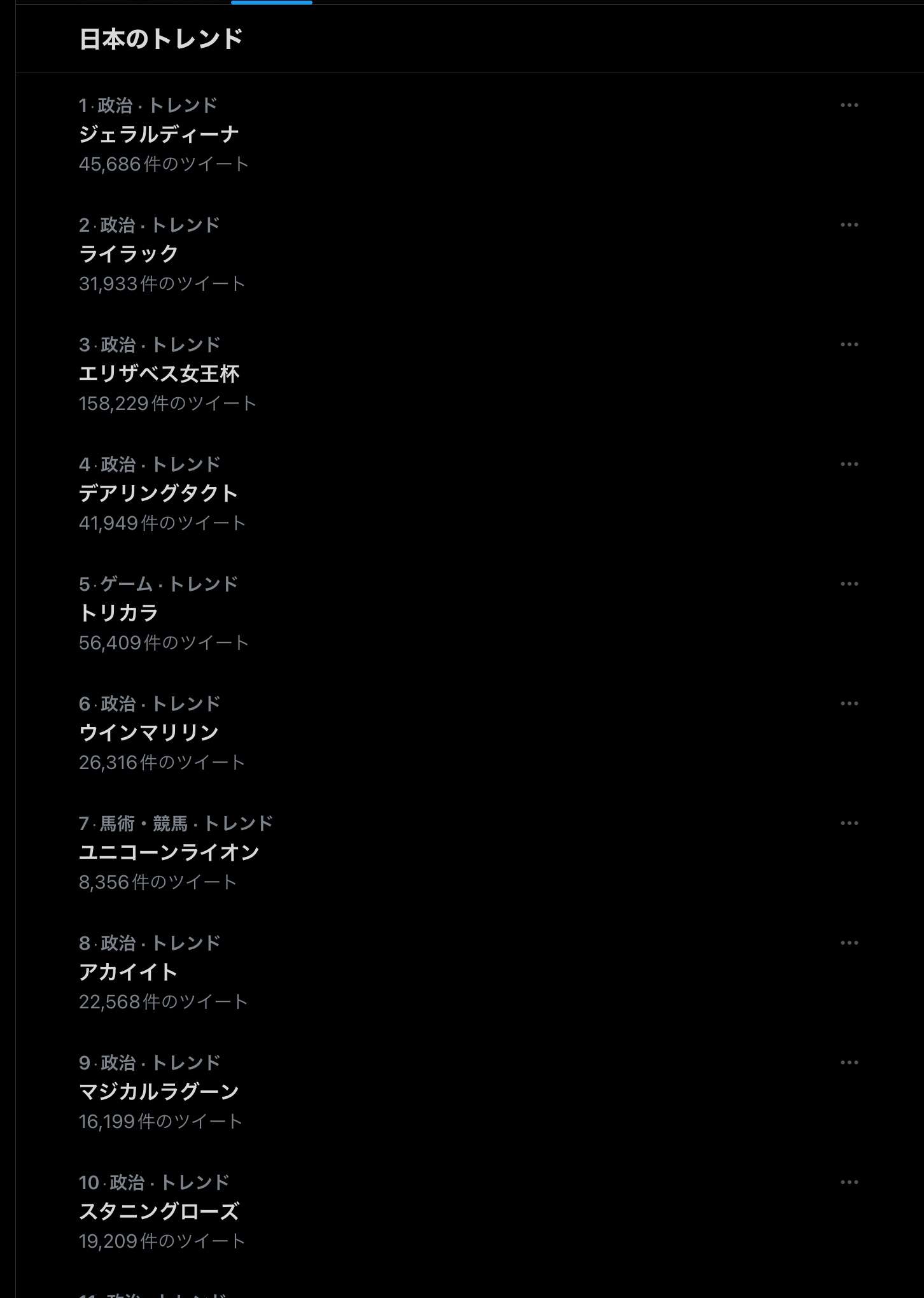Show more options for スタニングローズ
The image size is (924, 1298).
[x=849, y=1182]
